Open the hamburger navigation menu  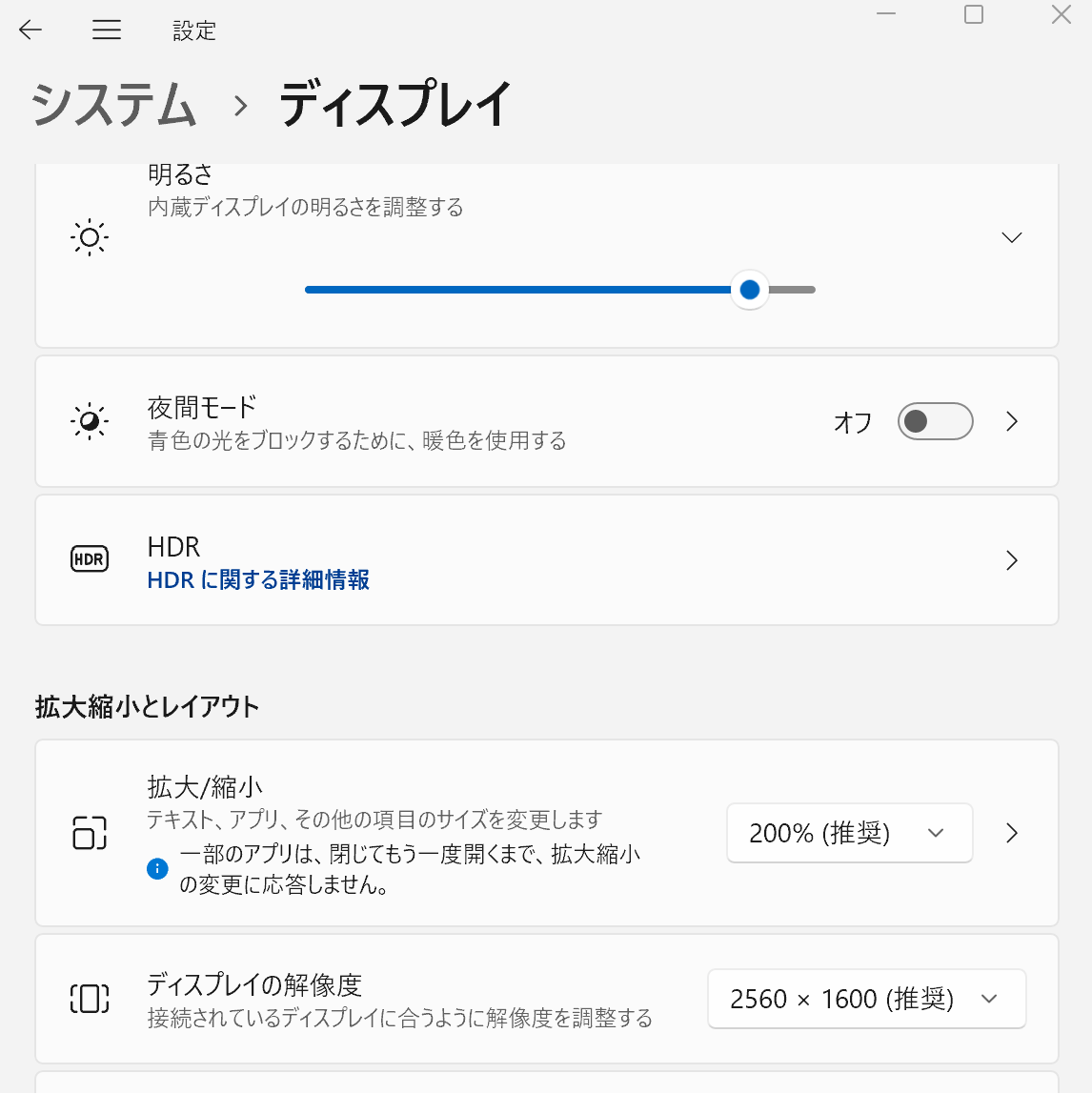pyautogui.click(x=107, y=30)
